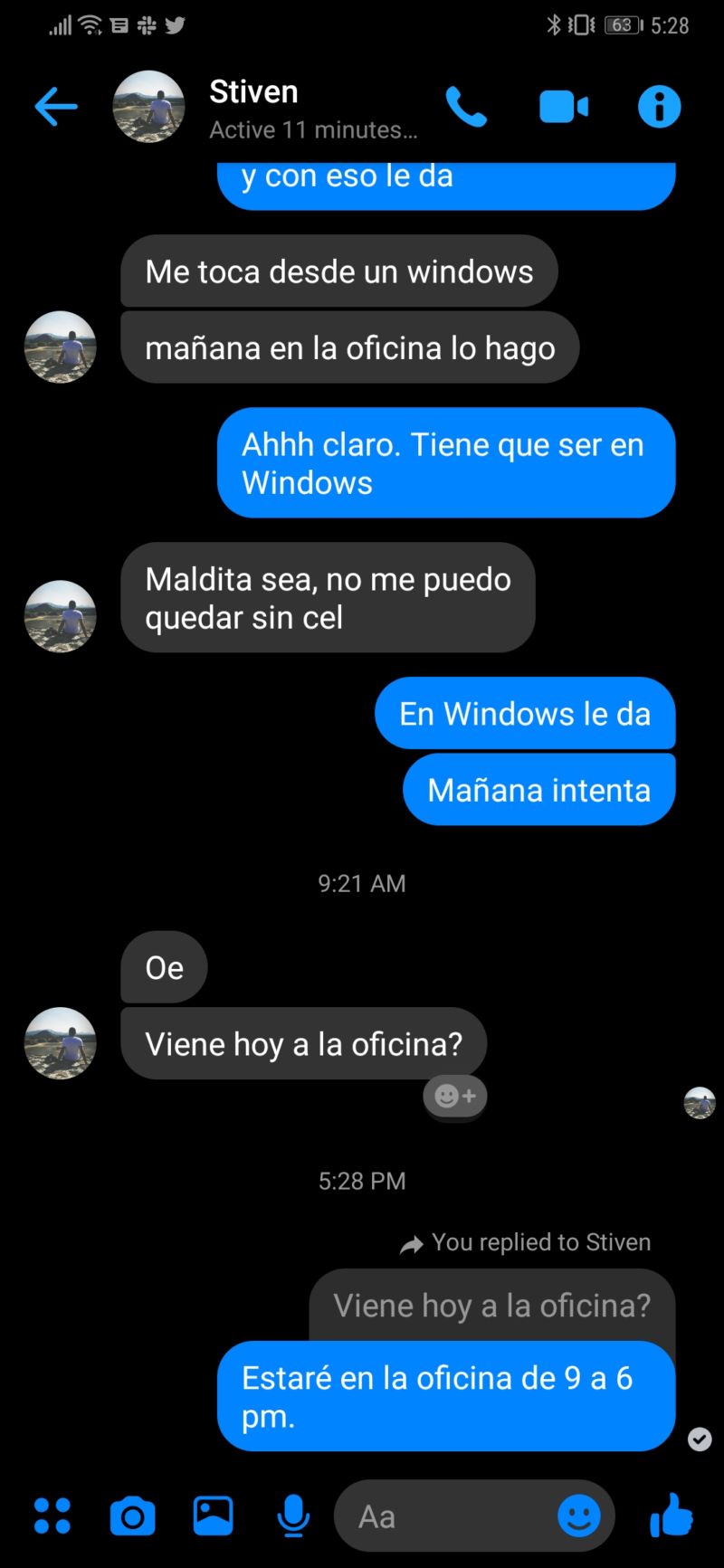Select the message 'Mañana intenta'
The width and height of the screenshot is (724, 1568).
(538, 789)
